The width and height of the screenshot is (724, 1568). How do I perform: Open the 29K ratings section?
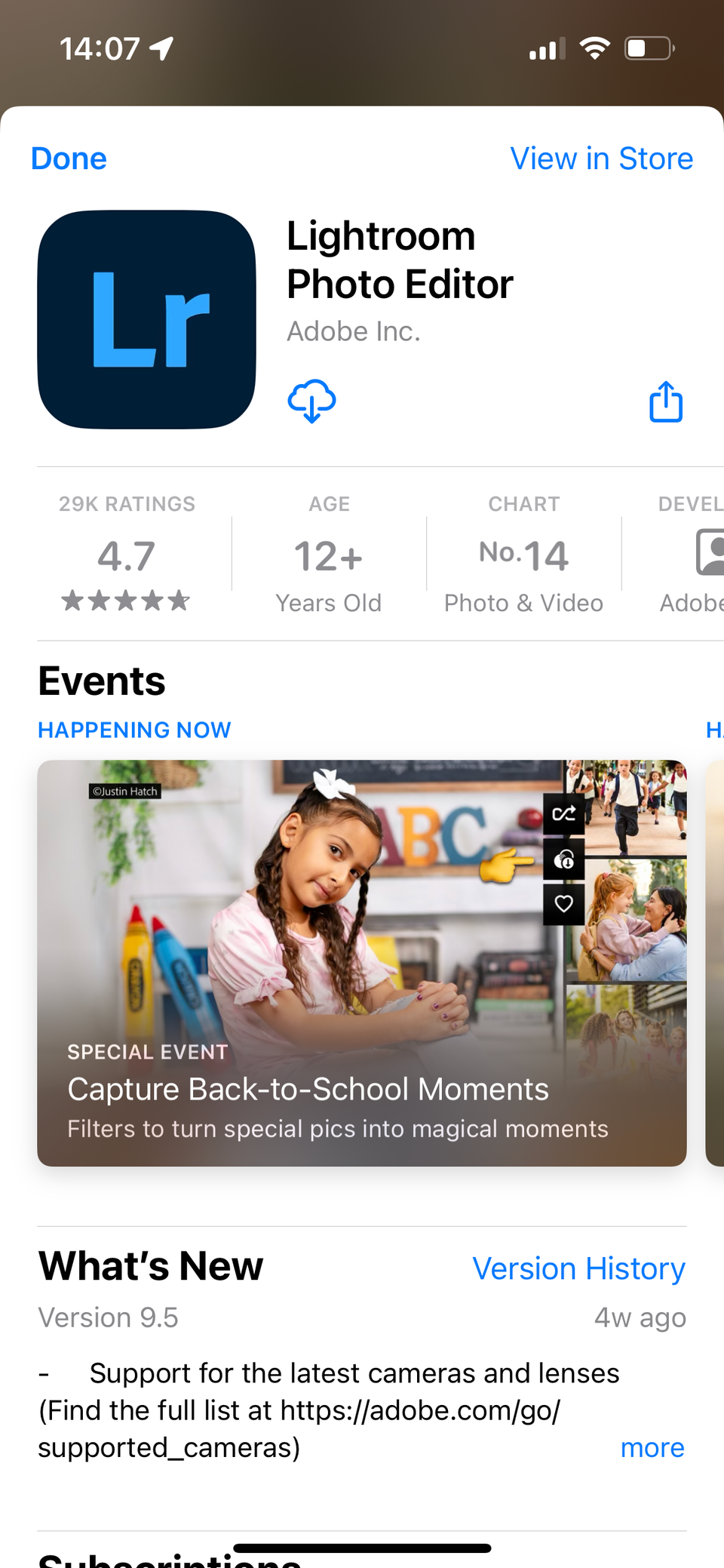(x=127, y=555)
